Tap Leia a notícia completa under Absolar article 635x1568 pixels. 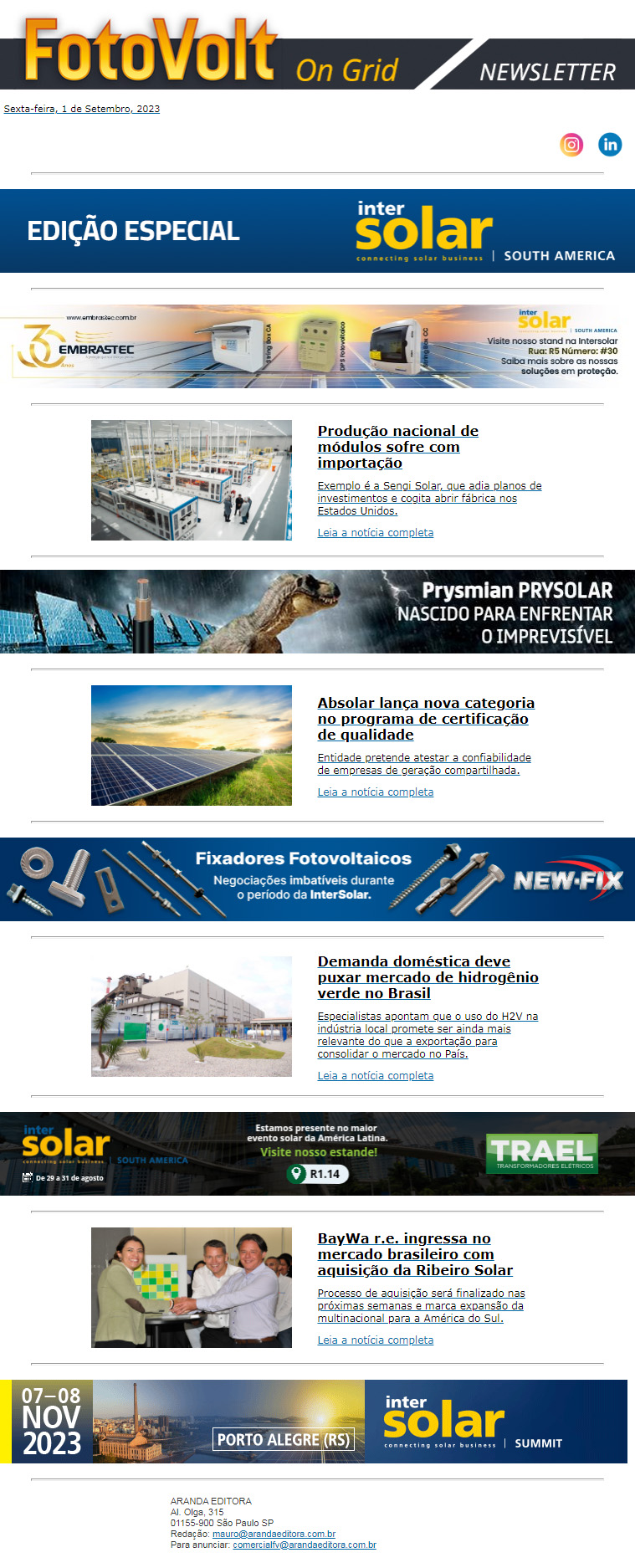click(375, 792)
